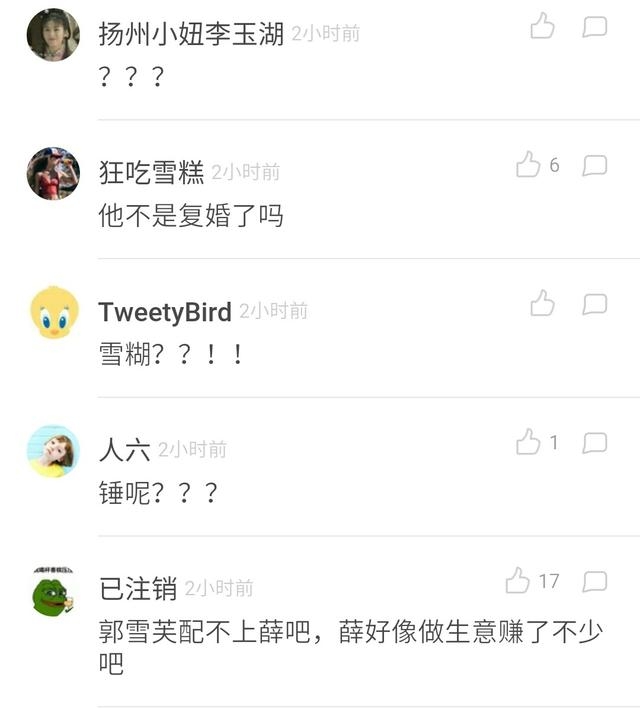Screen dimensions: 640x709
Task: Visit 人六's profile via avatar
Action: [x=53, y=450]
